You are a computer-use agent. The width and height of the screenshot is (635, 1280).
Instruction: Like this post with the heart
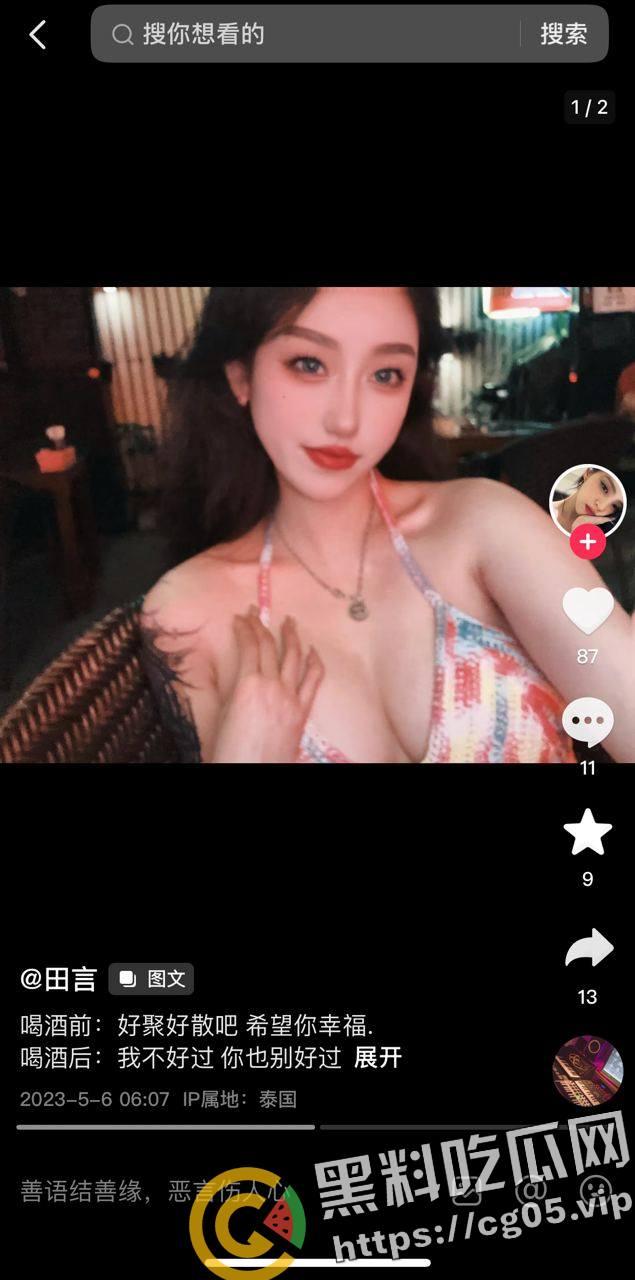pos(587,612)
